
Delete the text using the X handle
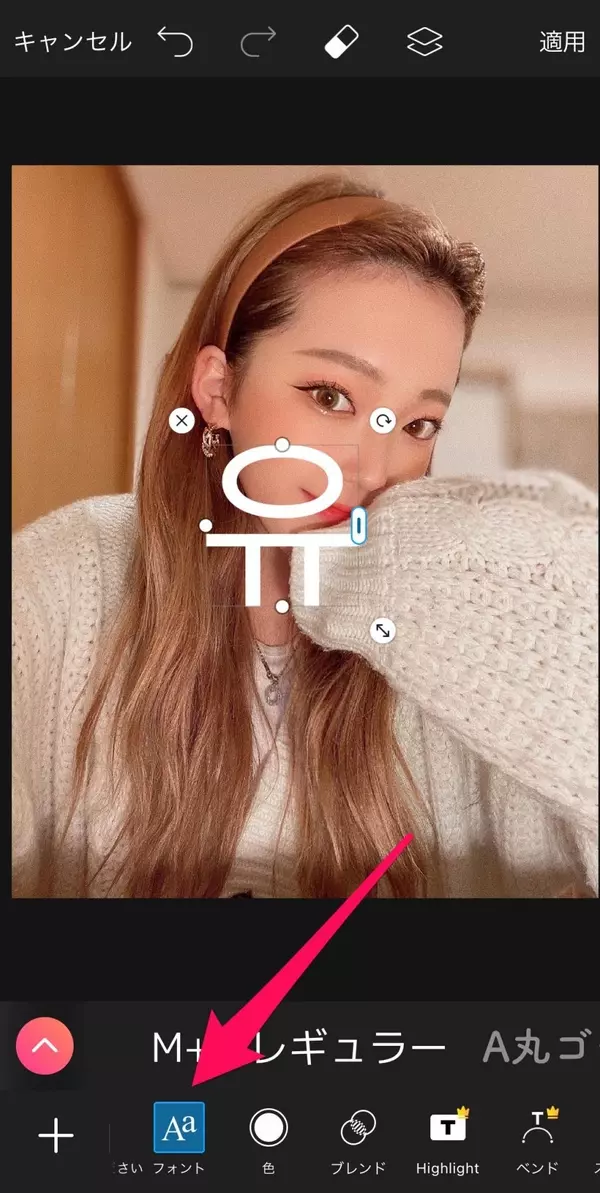click(x=181, y=421)
